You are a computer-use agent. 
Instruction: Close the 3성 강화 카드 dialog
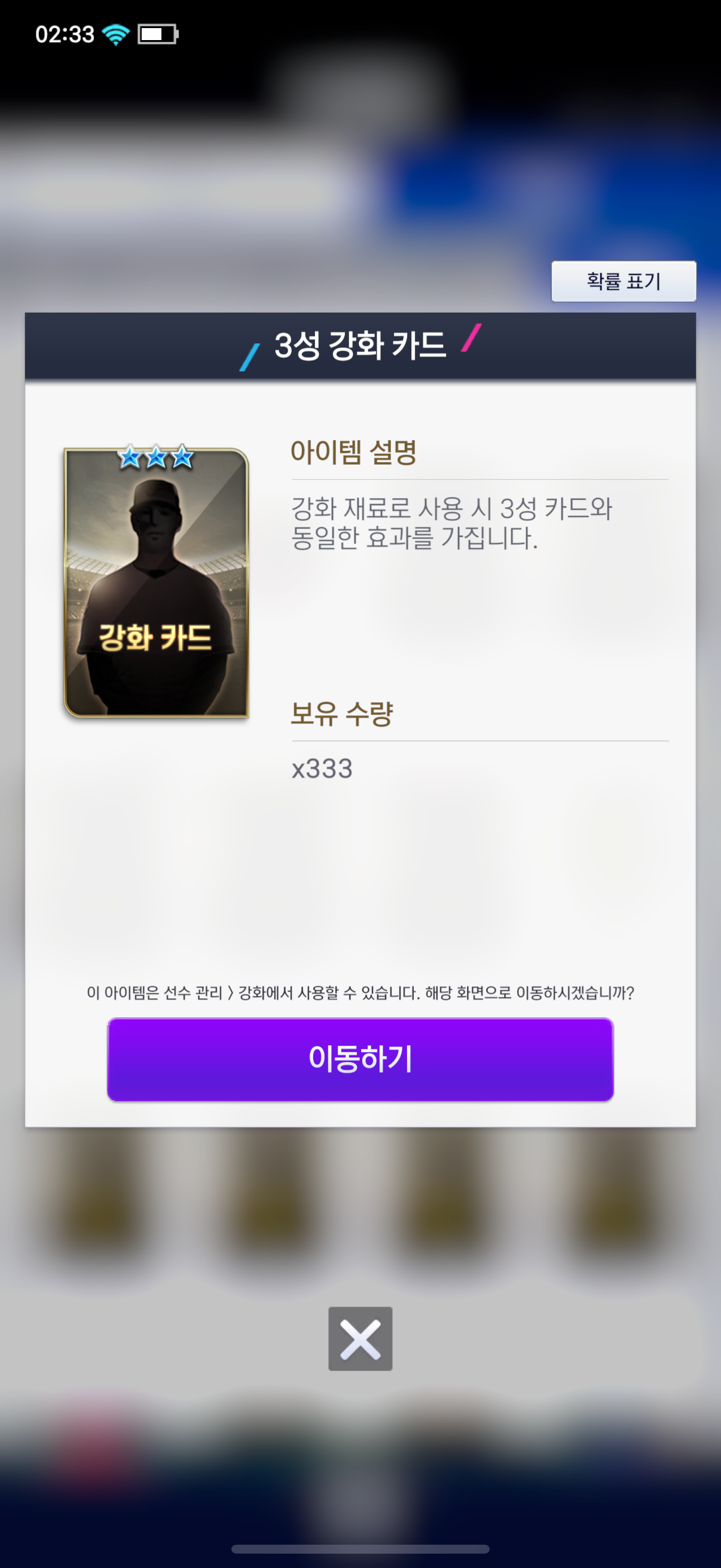pos(360,1339)
